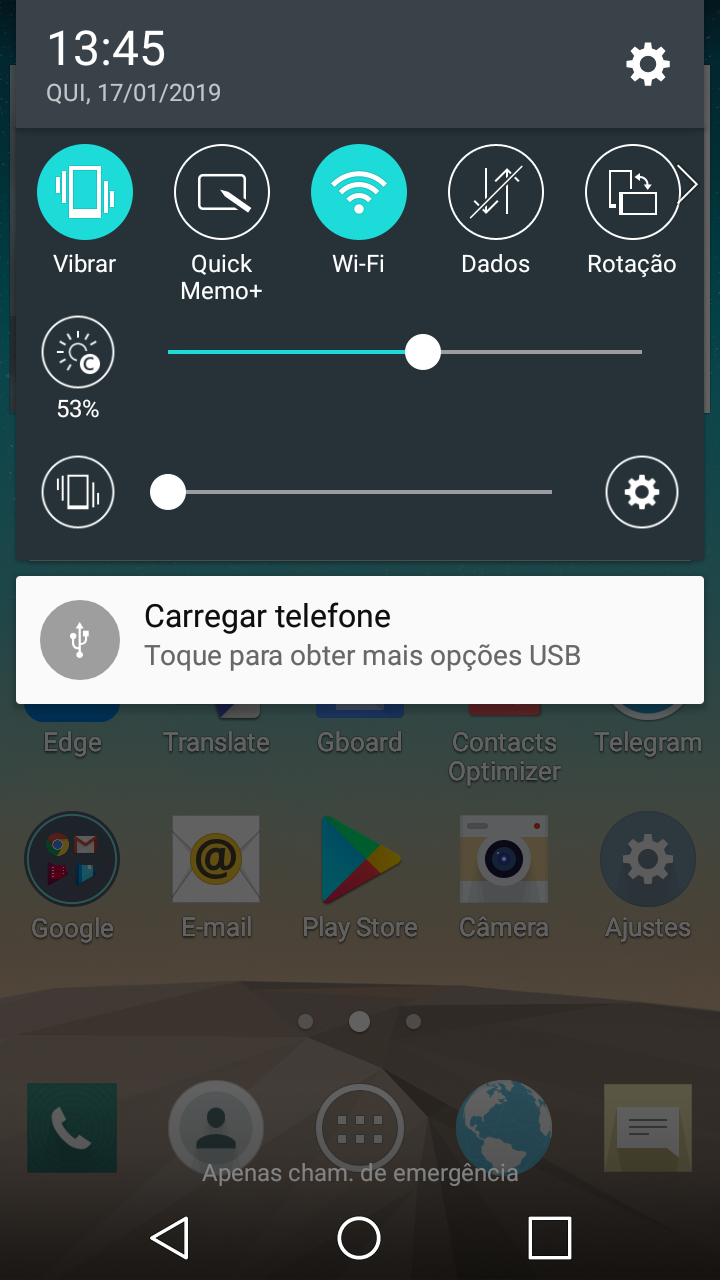
Task: Show more quick settings with the arrow
Action: click(688, 185)
